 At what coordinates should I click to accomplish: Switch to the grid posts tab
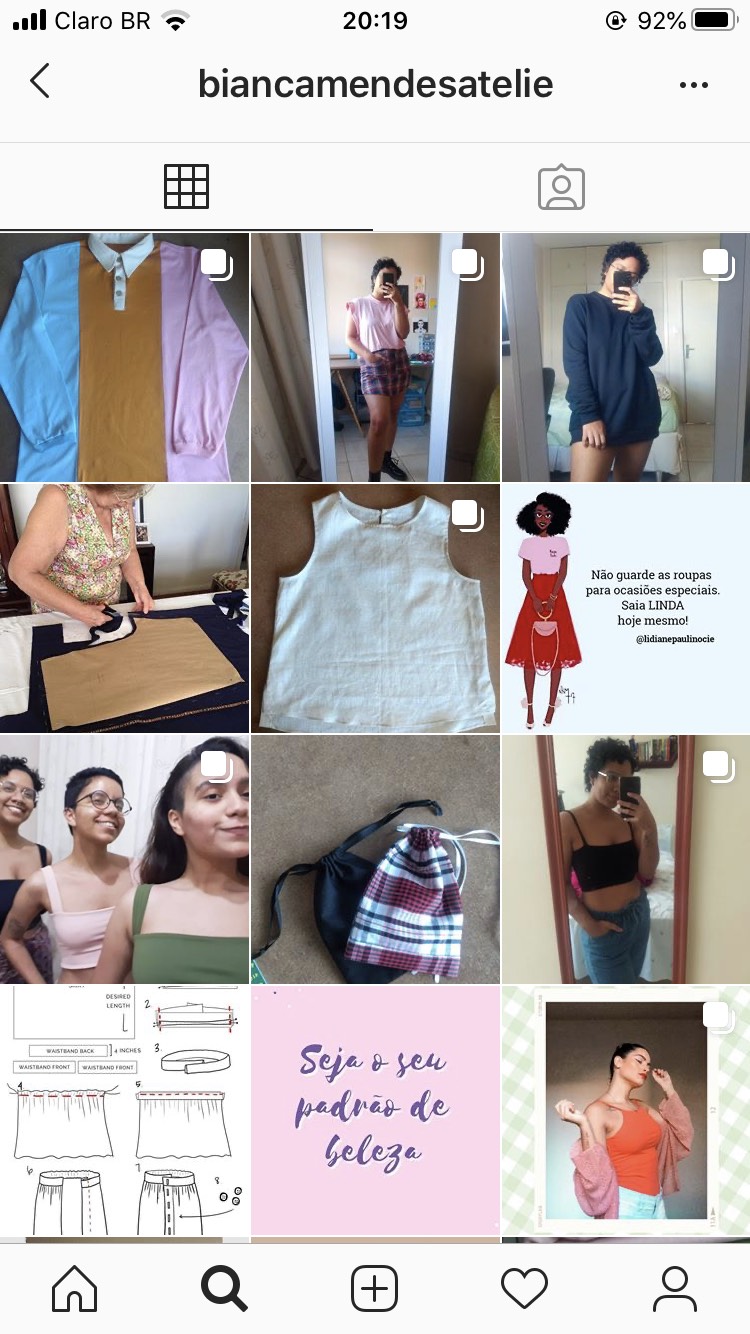point(186,187)
